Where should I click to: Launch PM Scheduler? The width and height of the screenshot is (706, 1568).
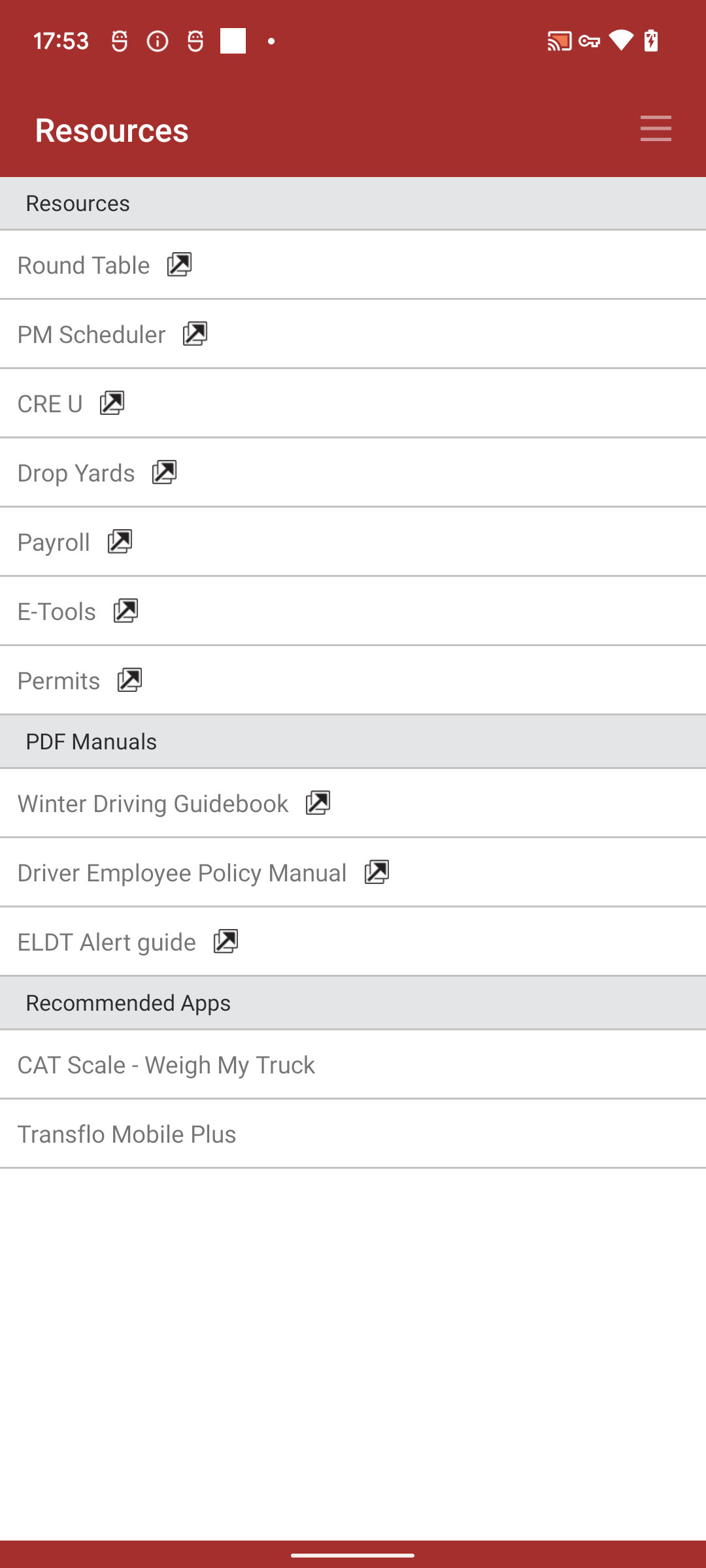coord(353,334)
